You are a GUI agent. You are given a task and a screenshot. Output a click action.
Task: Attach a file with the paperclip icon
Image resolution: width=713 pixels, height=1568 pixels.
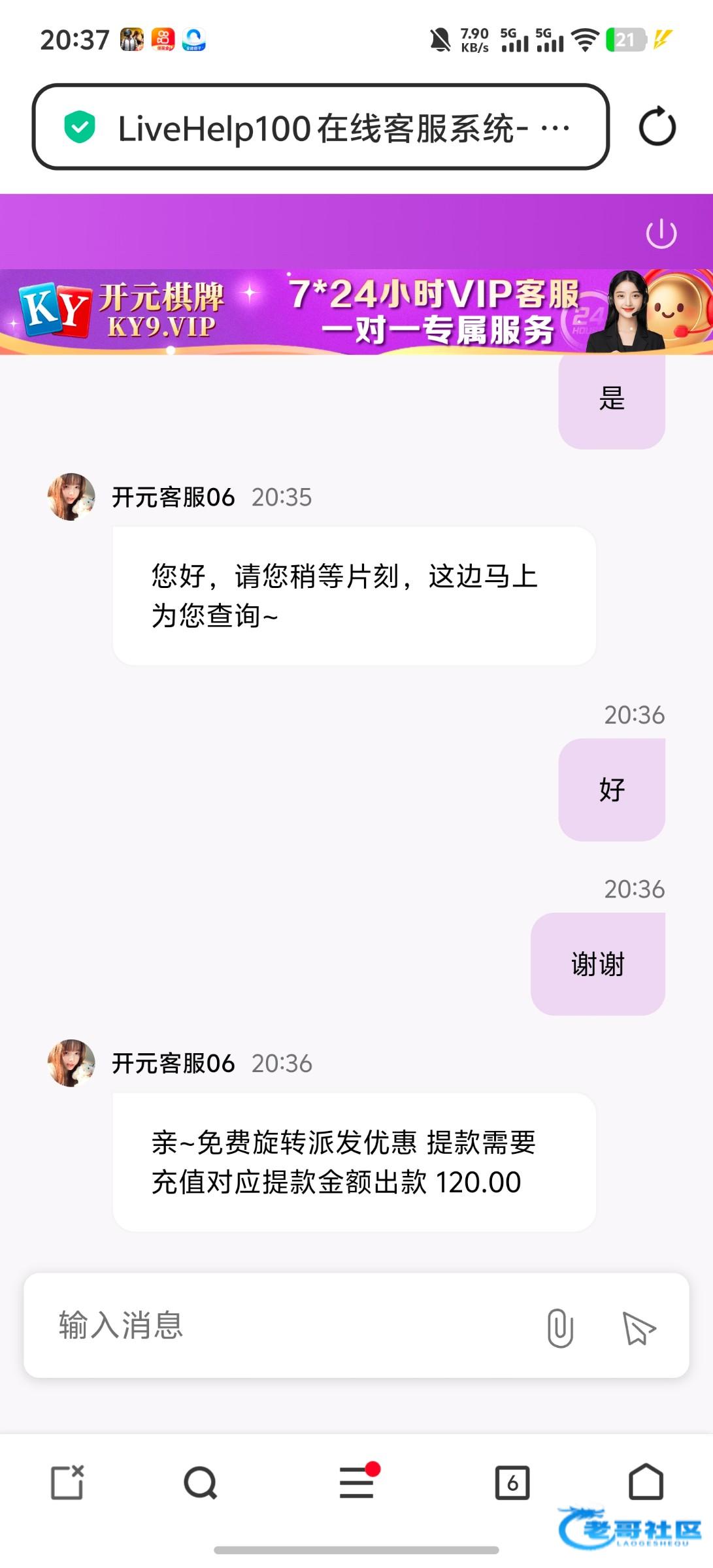pos(560,1328)
